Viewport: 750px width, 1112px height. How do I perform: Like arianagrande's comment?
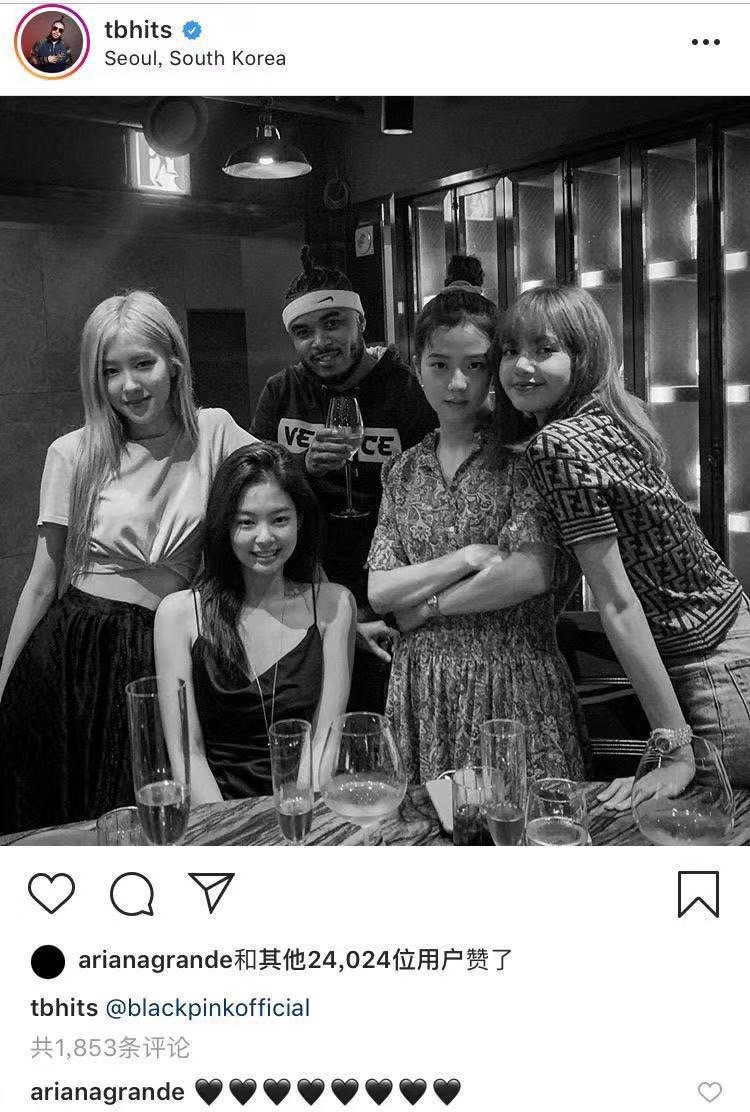pyautogui.click(x=709, y=1092)
